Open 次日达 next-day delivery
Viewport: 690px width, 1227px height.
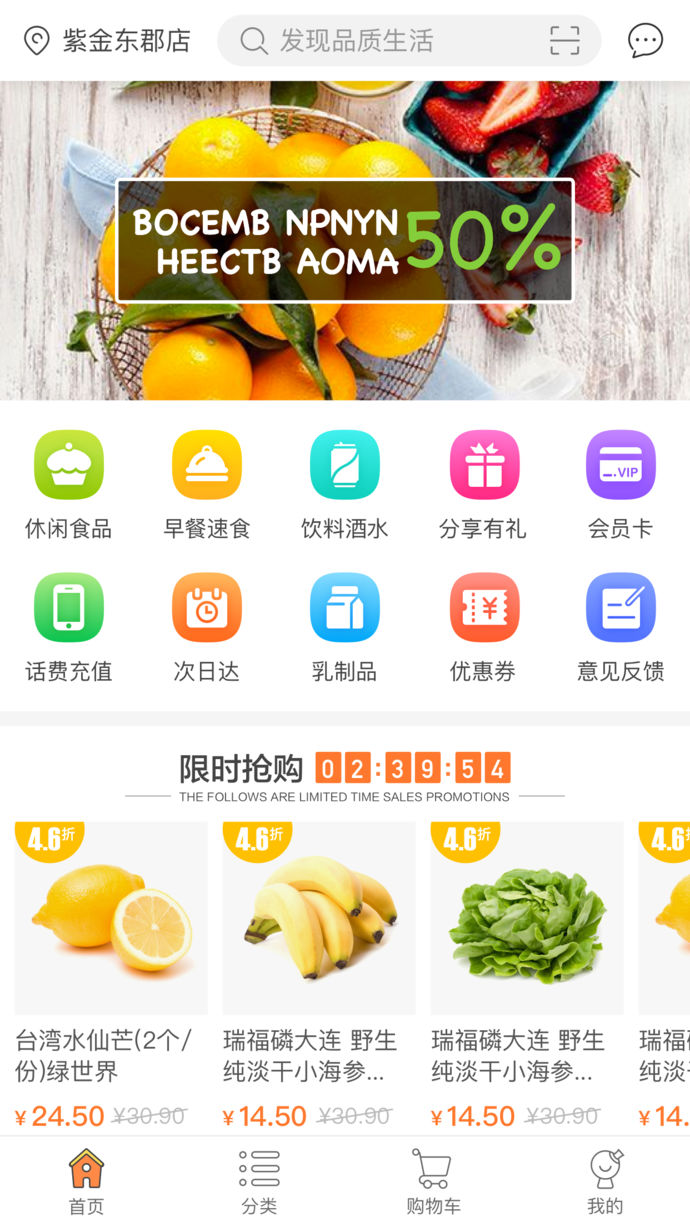pos(207,628)
